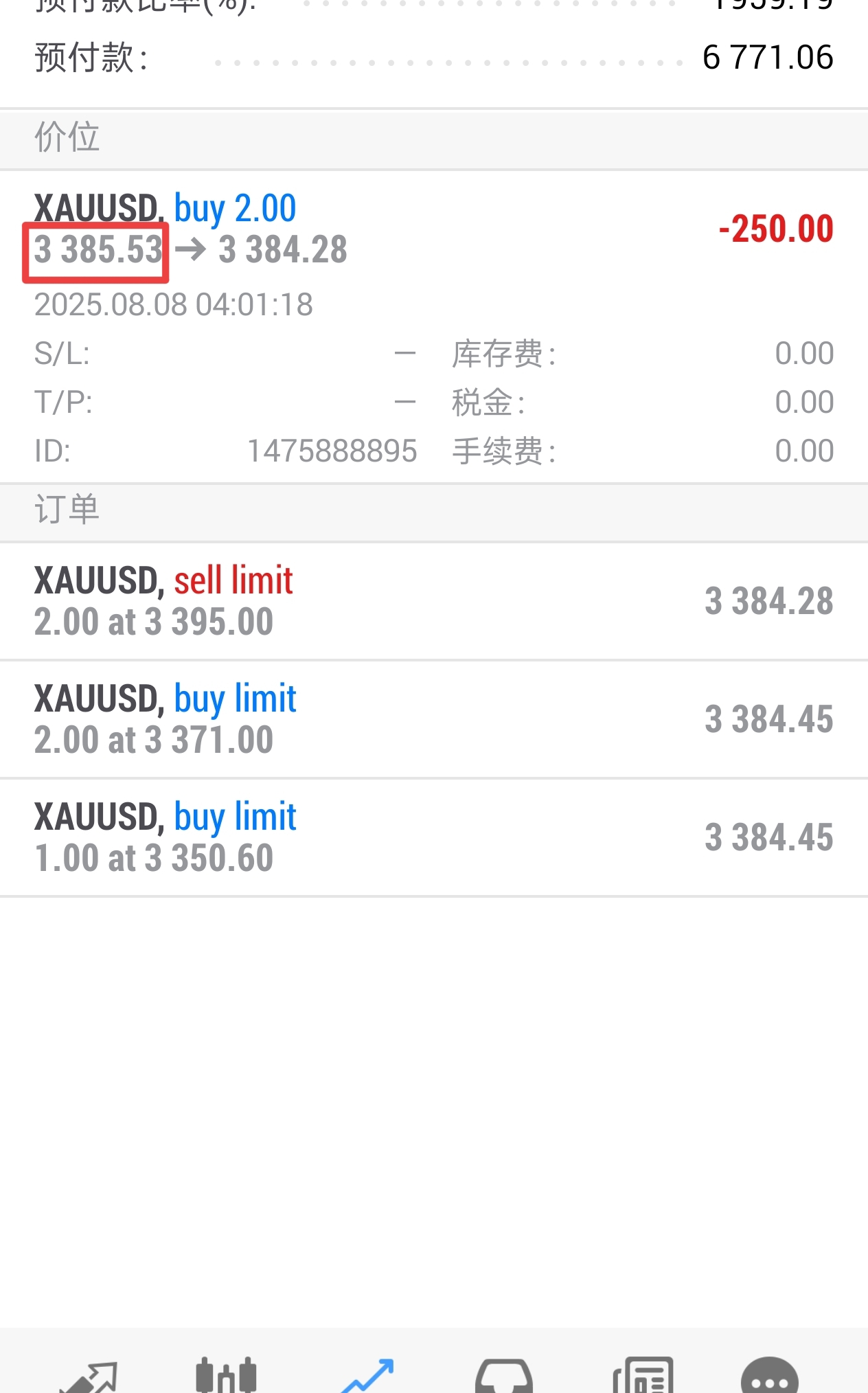Open the buy limit order at 3 350.60
Image resolution: width=868 pixels, height=1393 pixels.
coord(434,837)
